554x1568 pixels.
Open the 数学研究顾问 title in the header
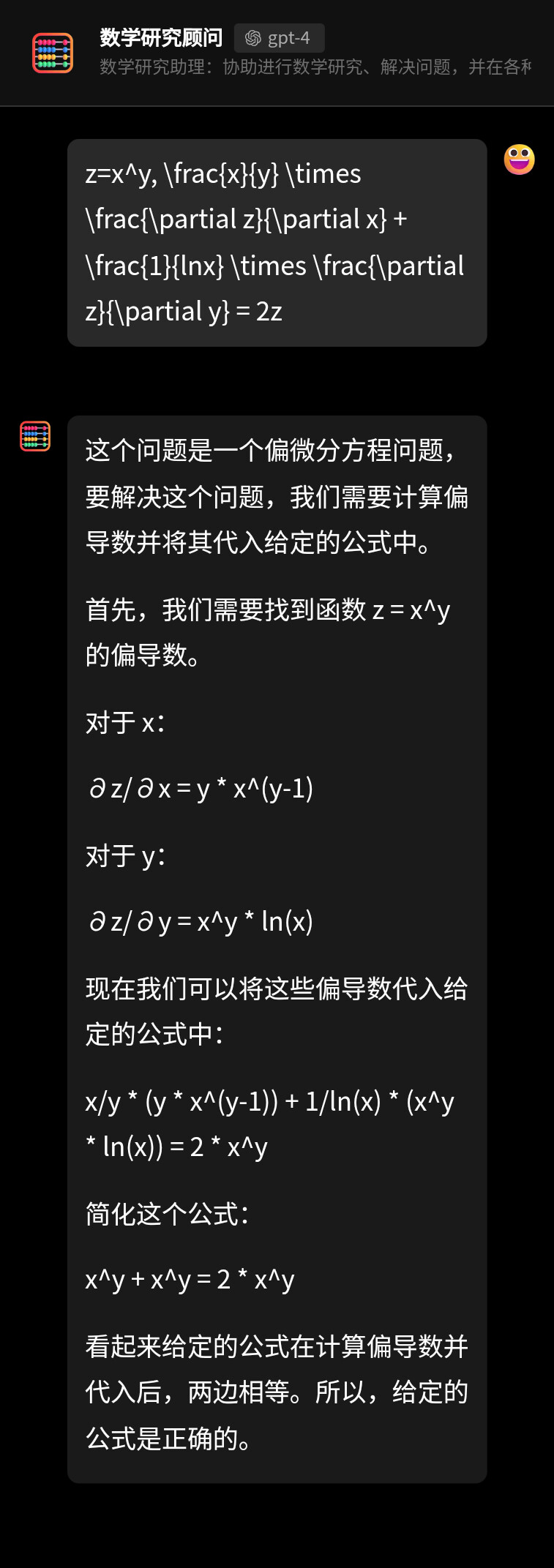[x=161, y=37]
